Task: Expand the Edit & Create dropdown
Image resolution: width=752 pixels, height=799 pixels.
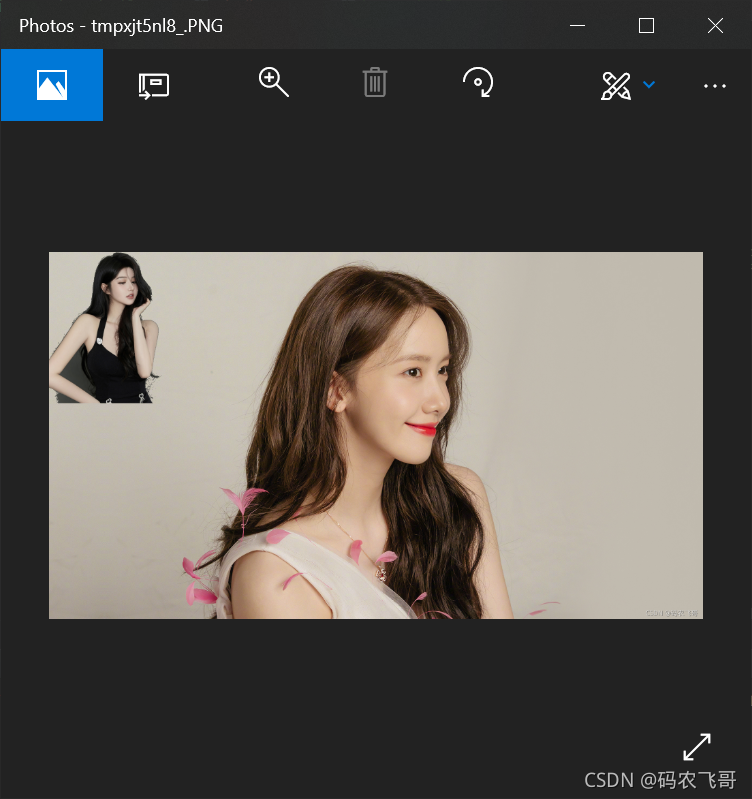Action: tap(648, 85)
